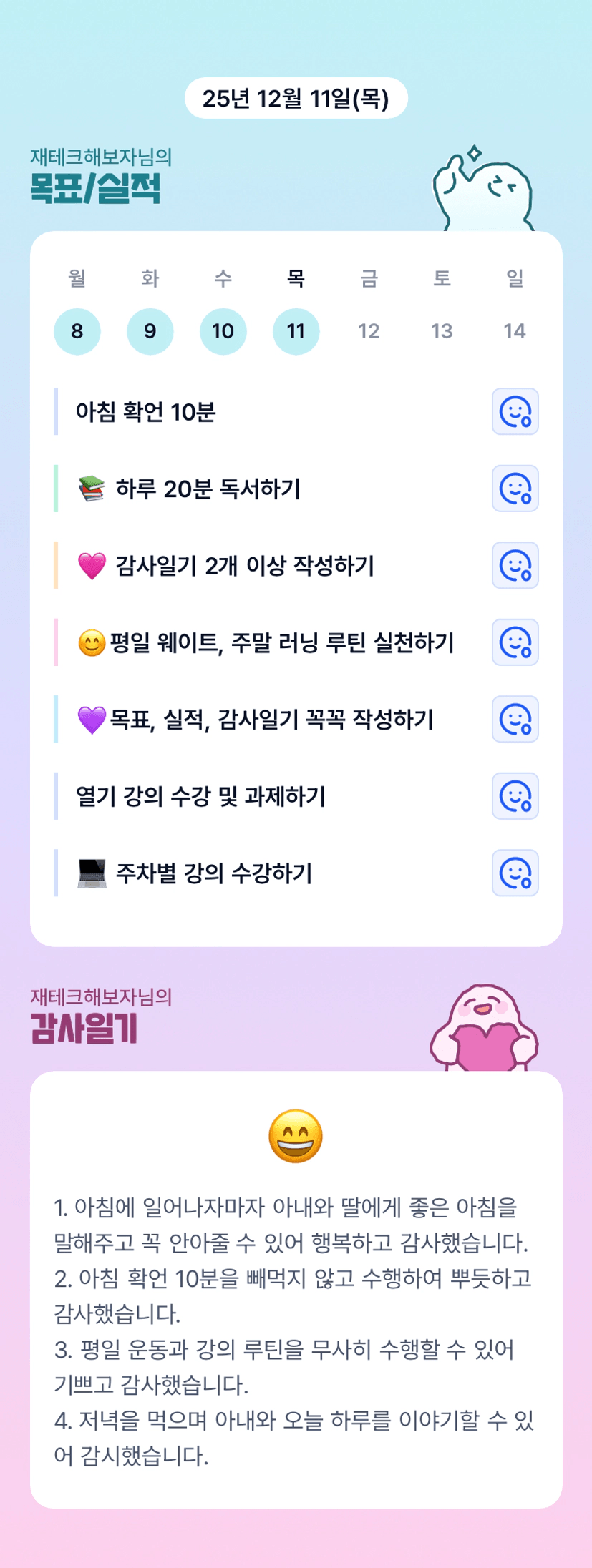Add reaction to 목표, 실적, 감사일기 꼭꼭 작성하기
The image size is (592, 1568).
515,719
